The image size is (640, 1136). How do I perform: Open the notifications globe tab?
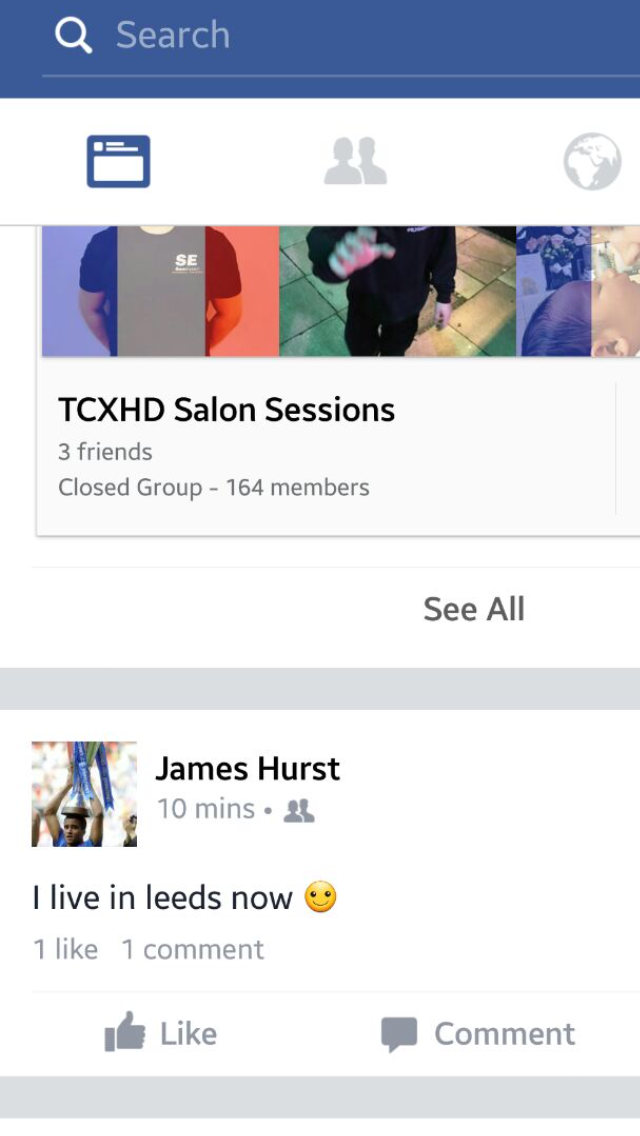click(x=592, y=161)
